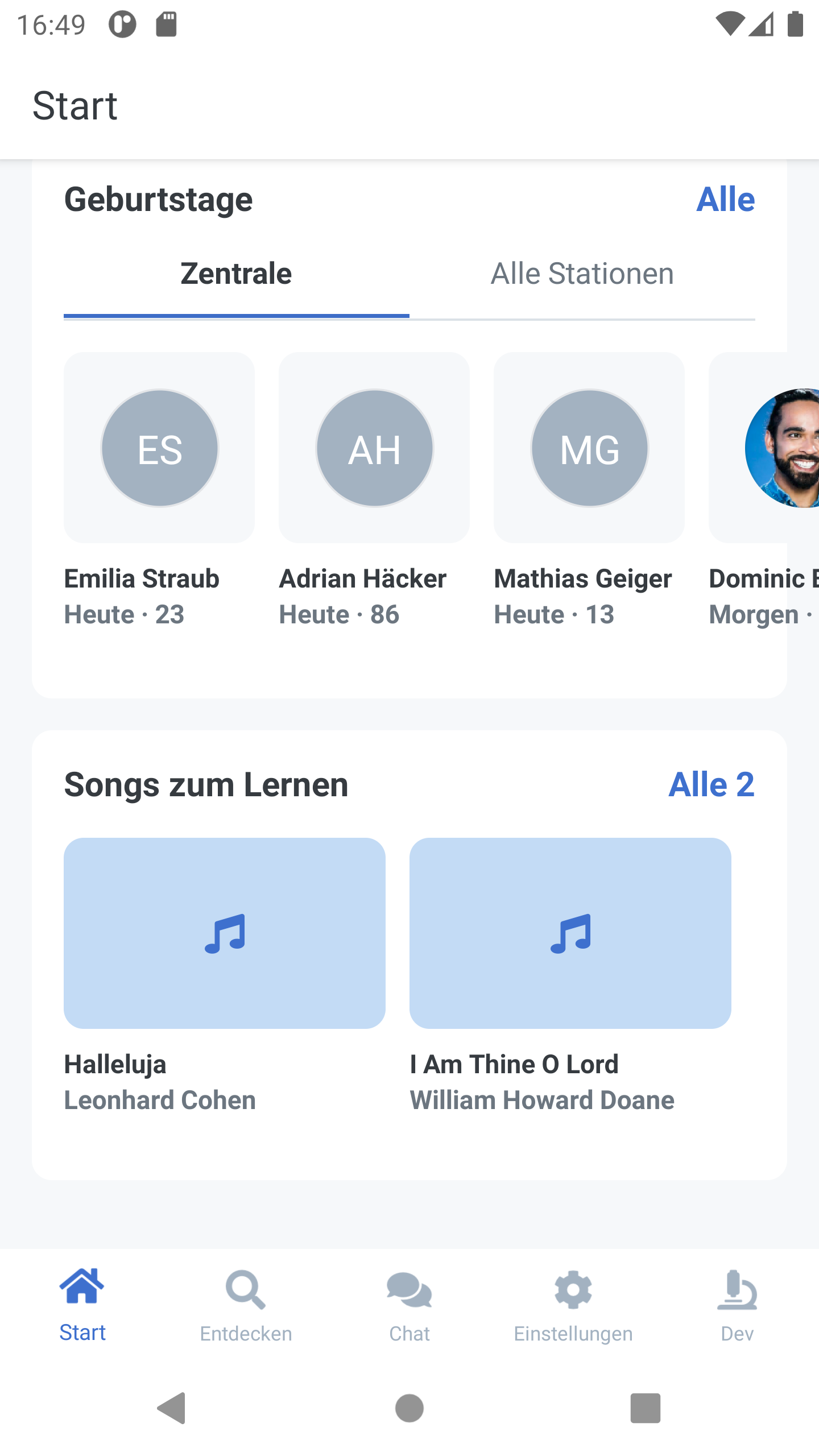Tap the system home button
Viewport: 819px width, 1456px height.
409,1408
